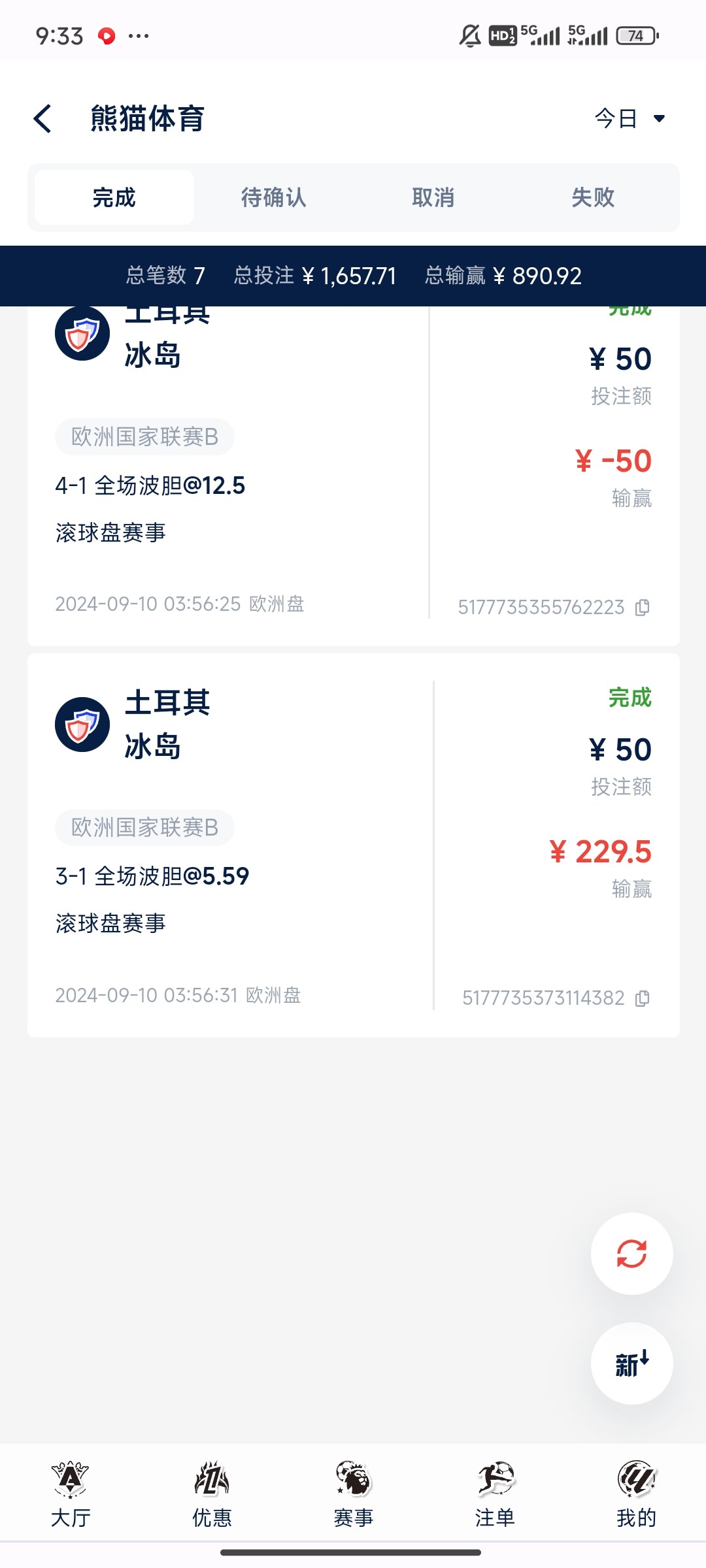The height and width of the screenshot is (1568, 706).
Task: Switch to the 待确认 tab
Action: click(x=273, y=197)
